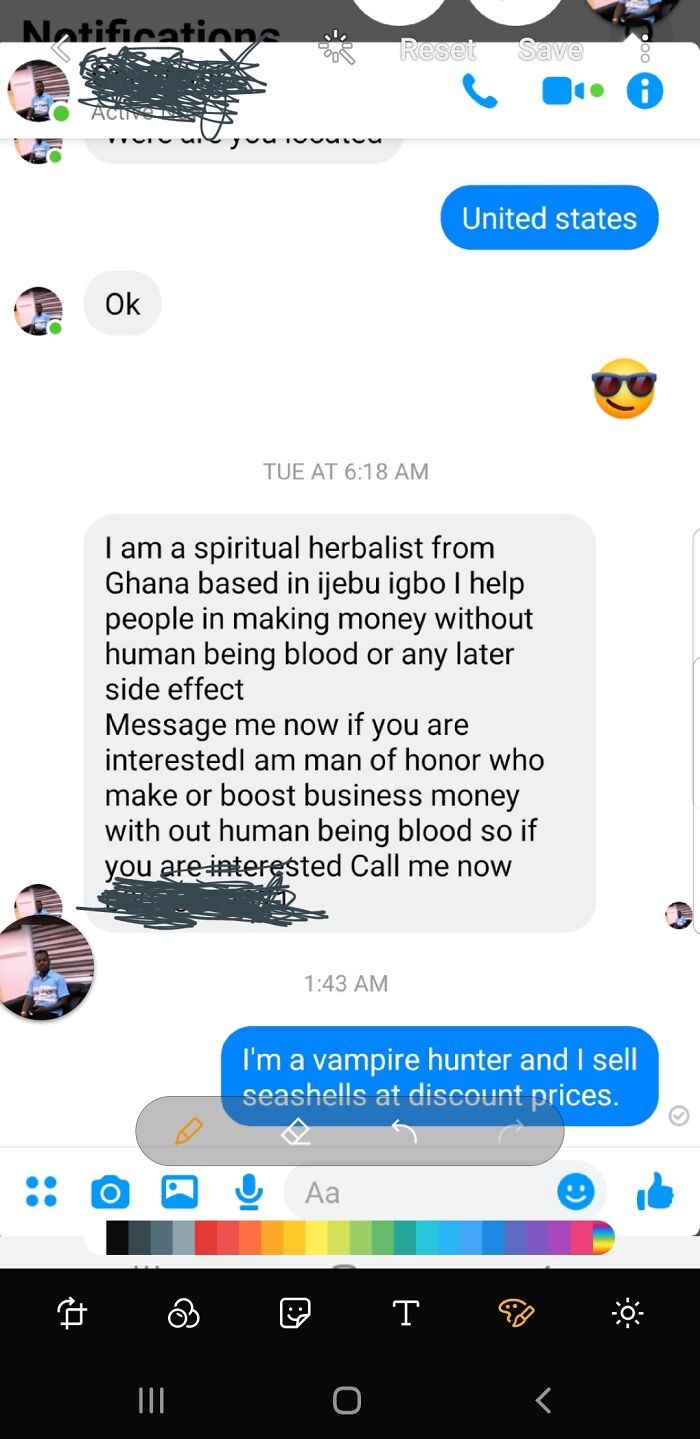Open the rainbow custom color picker

point(603,1238)
